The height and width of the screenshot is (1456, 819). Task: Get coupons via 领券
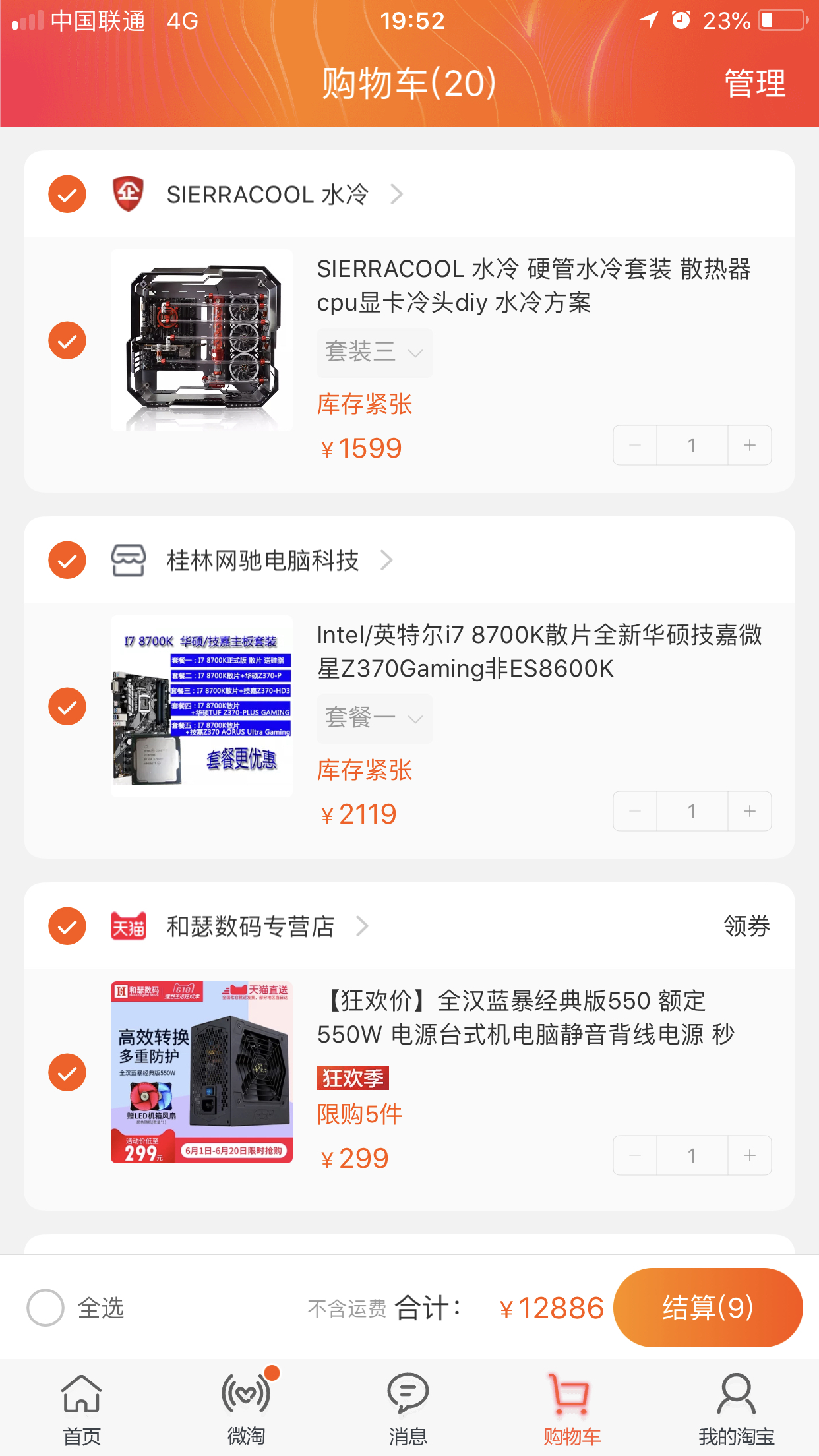point(746,926)
